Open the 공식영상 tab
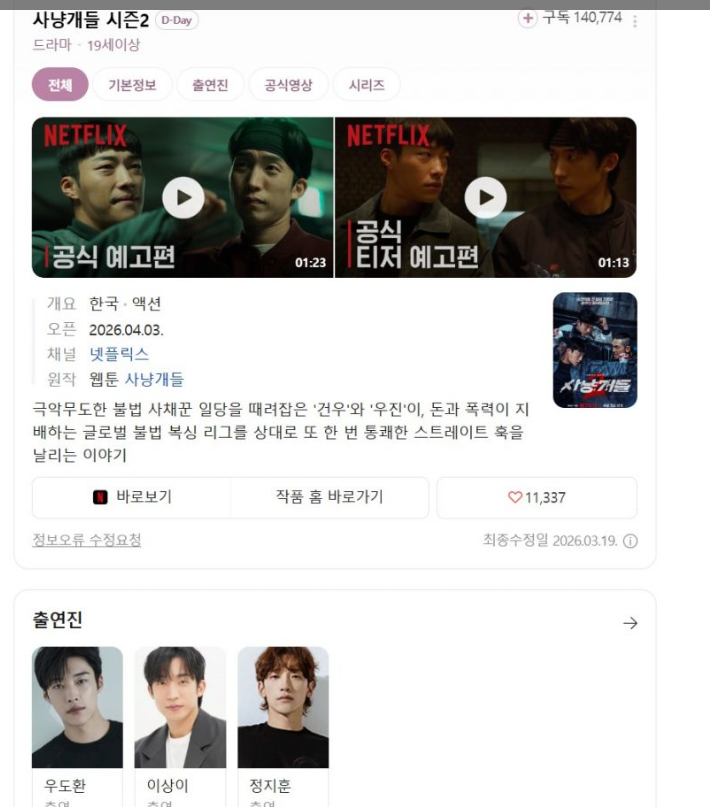The height and width of the screenshot is (807, 710). click(x=289, y=86)
